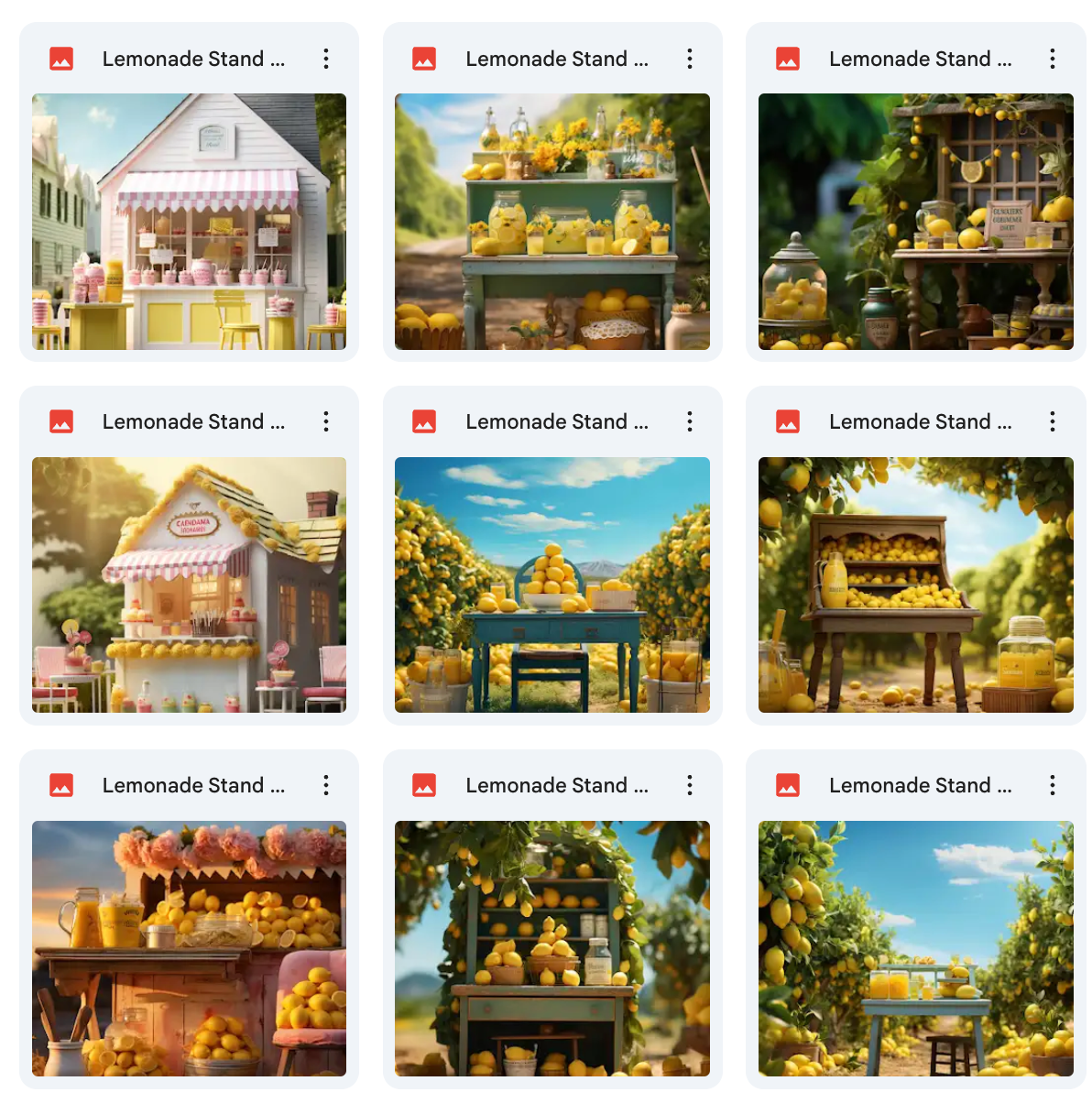1092x1103 pixels.
Task: Show more options for green table with yellow flowers
Action: click(x=690, y=59)
